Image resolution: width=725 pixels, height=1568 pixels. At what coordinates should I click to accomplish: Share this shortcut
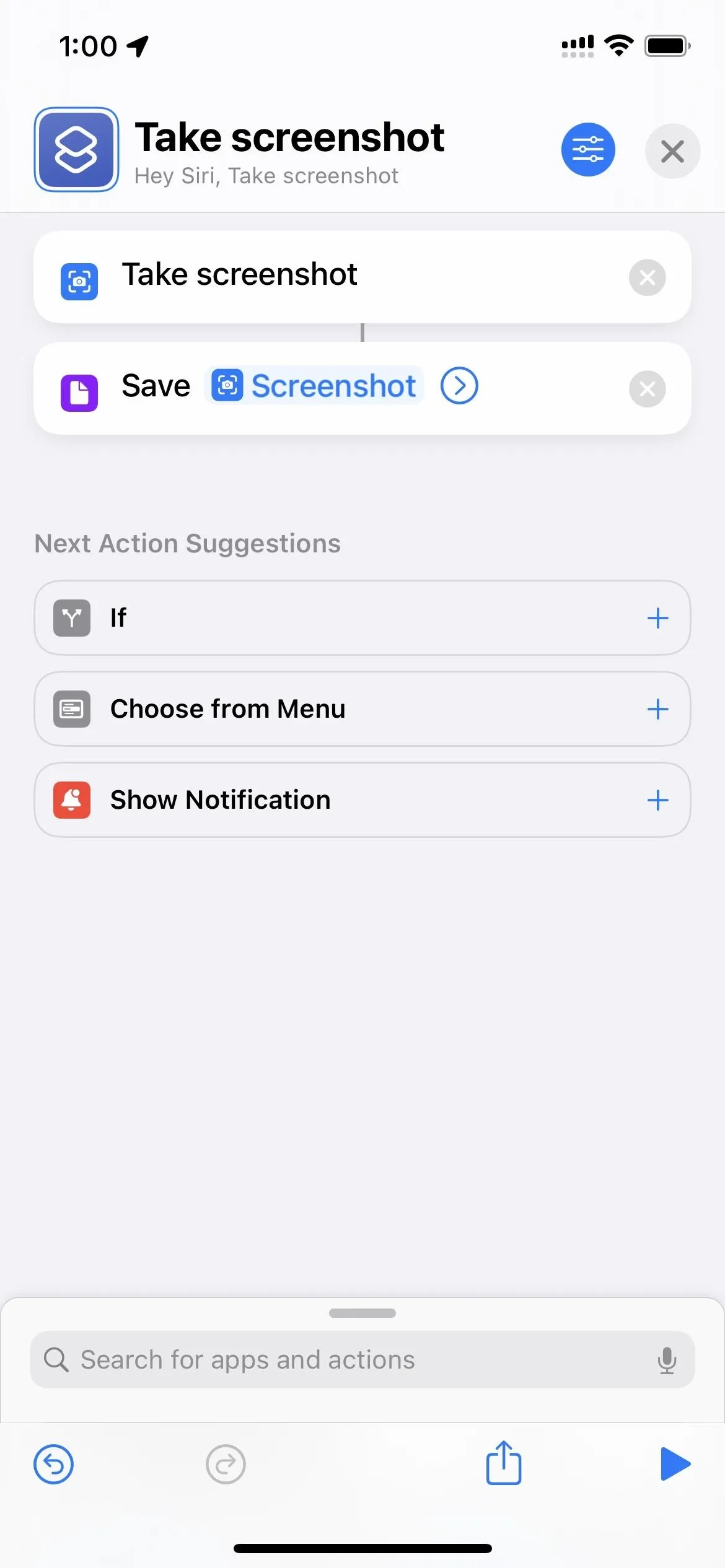[503, 1463]
